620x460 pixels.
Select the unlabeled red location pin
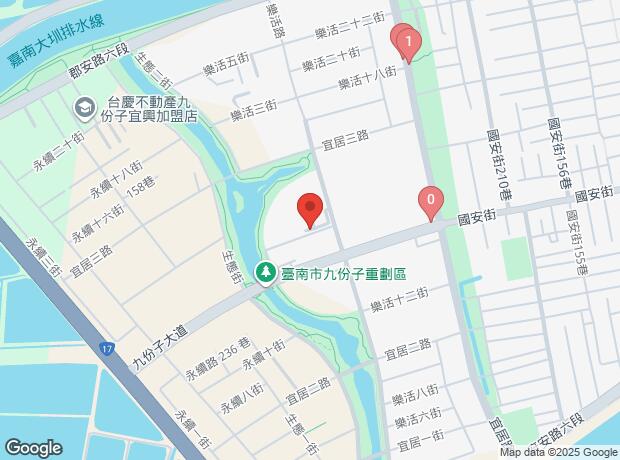(310, 210)
